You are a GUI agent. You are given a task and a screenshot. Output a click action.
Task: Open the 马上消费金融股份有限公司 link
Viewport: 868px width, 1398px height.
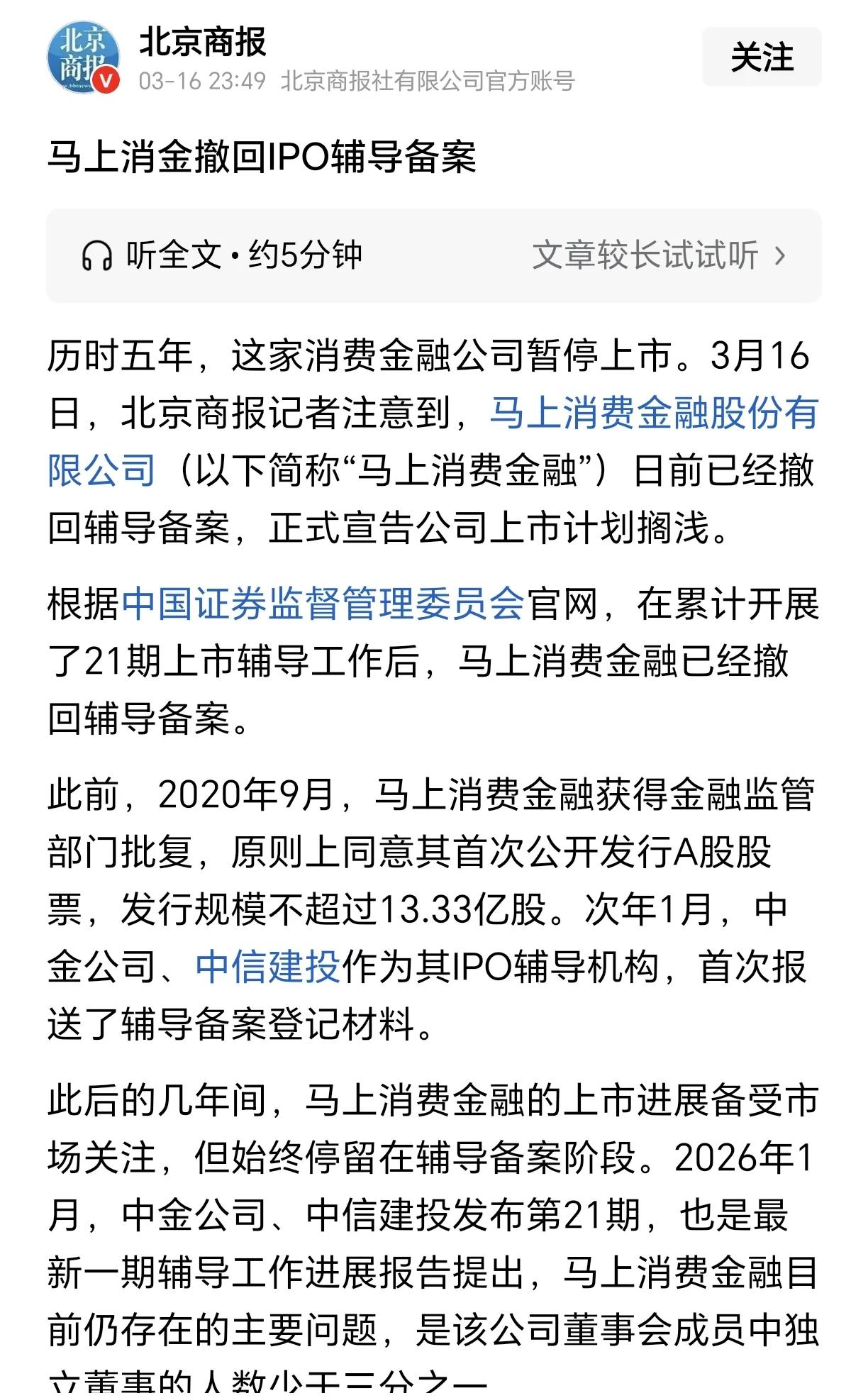(x=654, y=419)
